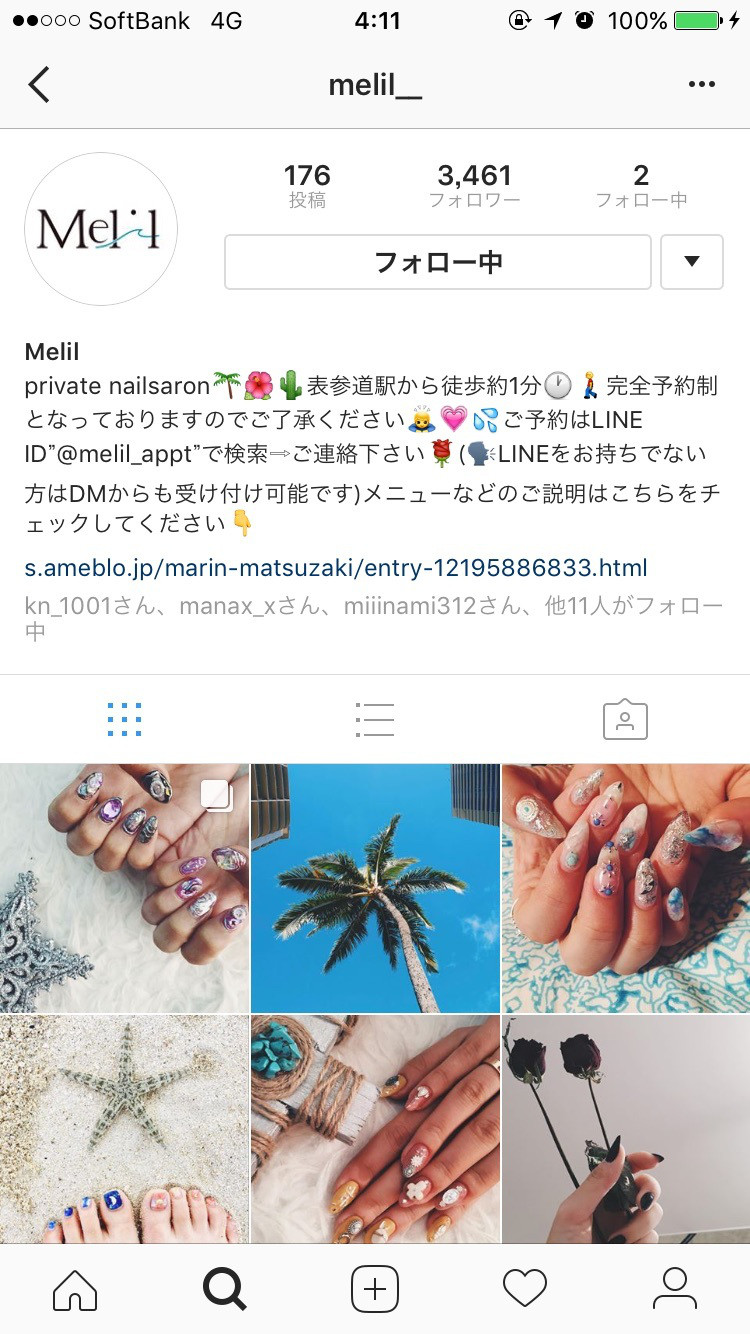Screen dimensions: 750x1334
Task: Open the three-dot options menu
Action: (x=702, y=85)
